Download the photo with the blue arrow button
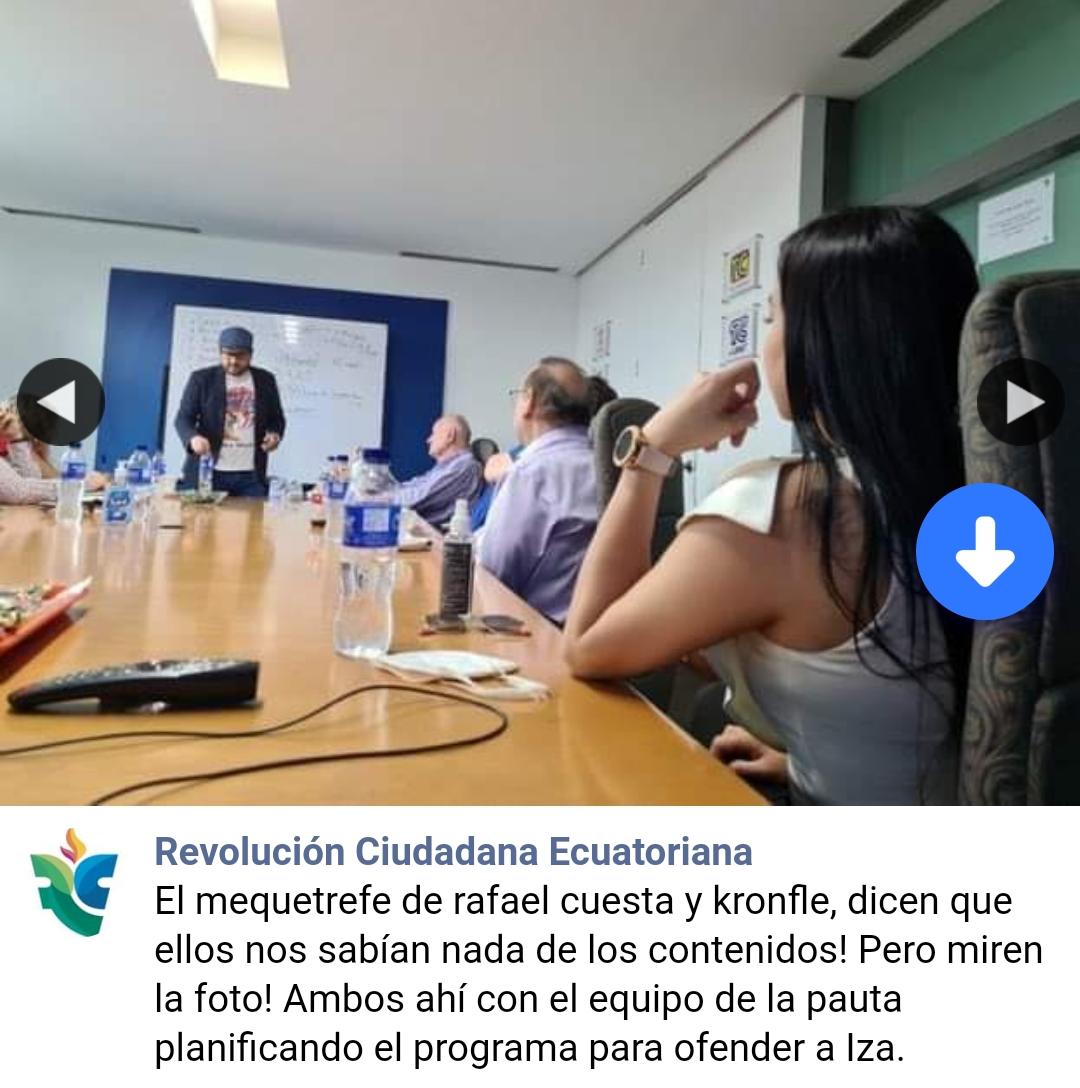Viewport: 1080px width, 1088px height. pyautogui.click(x=984, y=551)
